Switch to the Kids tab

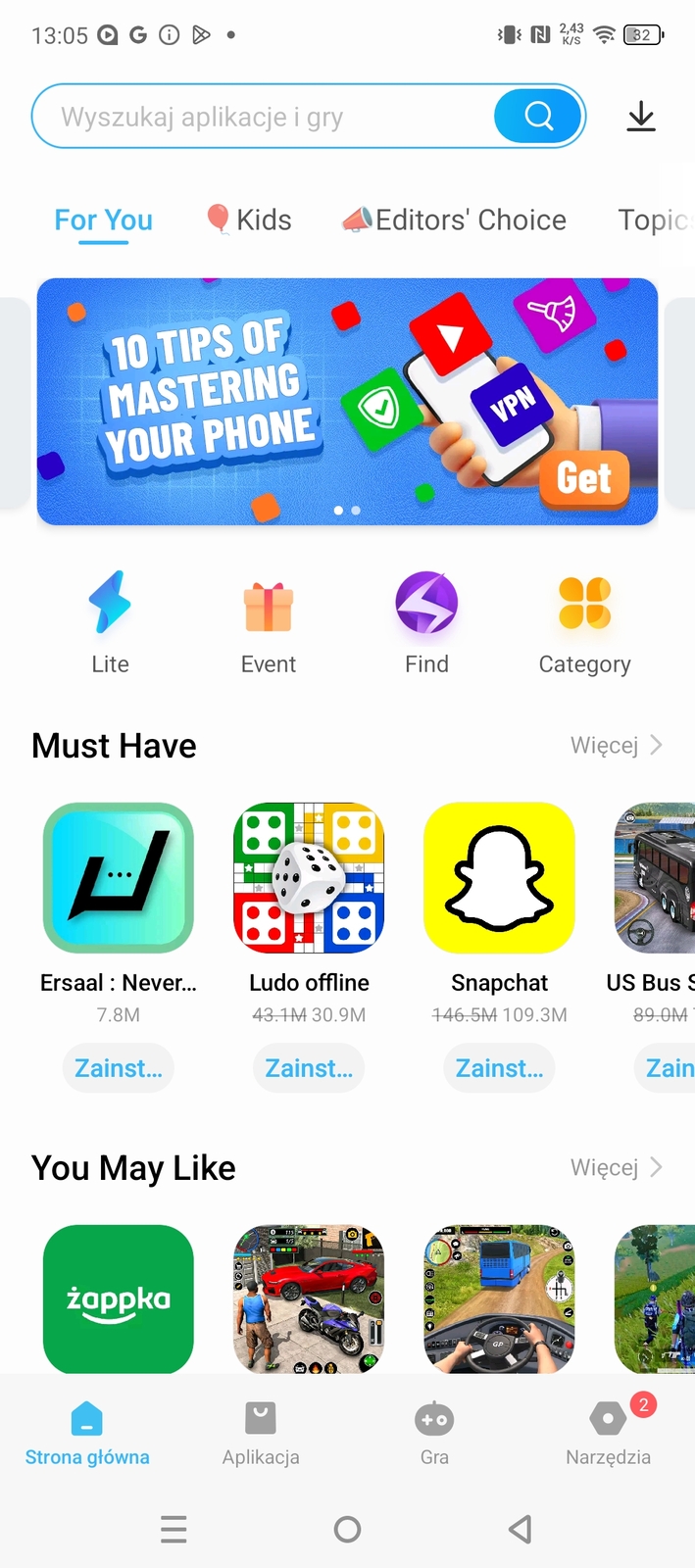[249, 220]
